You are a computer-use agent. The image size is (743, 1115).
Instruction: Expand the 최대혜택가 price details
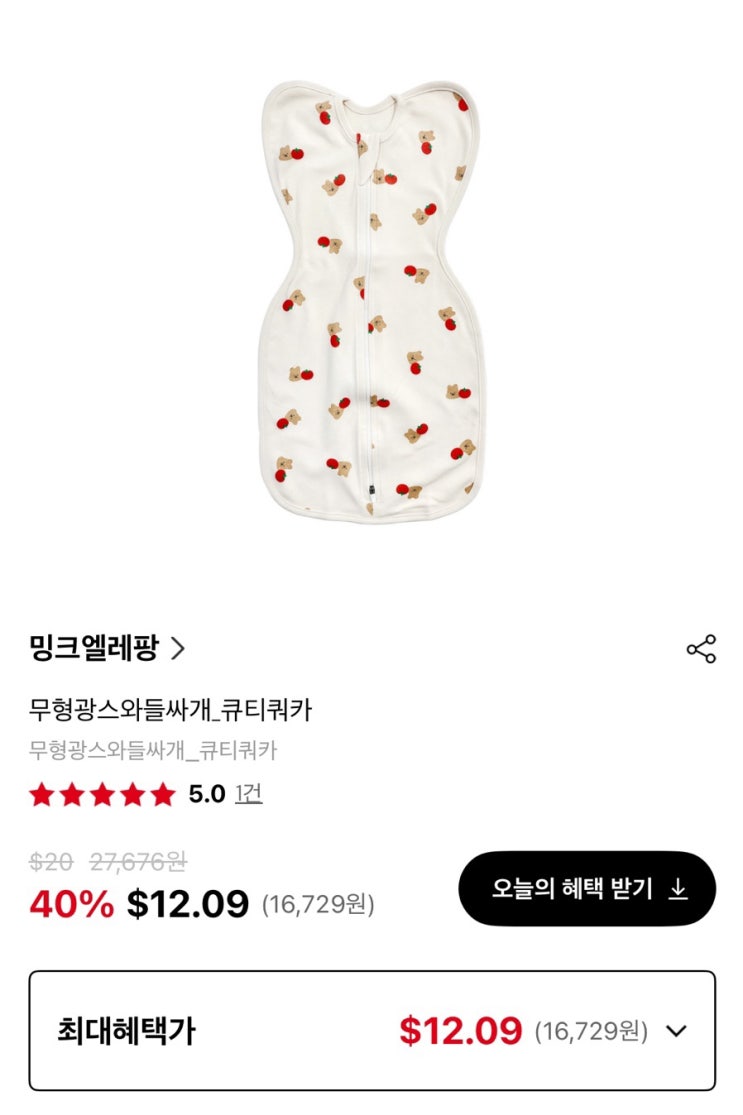pyautogui.click(x=372, y=1030)
